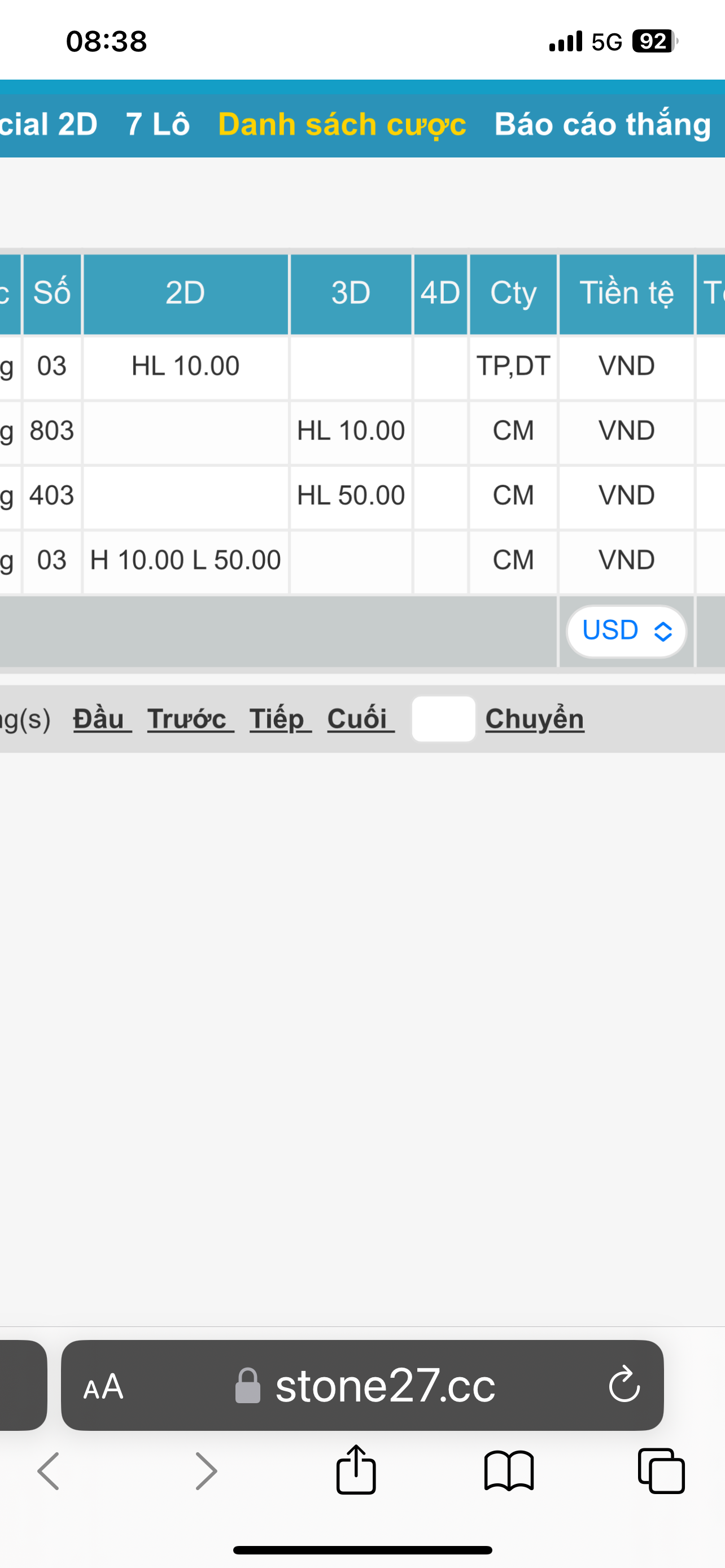Expand the USD currency dropdown
725x1568 pixels.
626,631
